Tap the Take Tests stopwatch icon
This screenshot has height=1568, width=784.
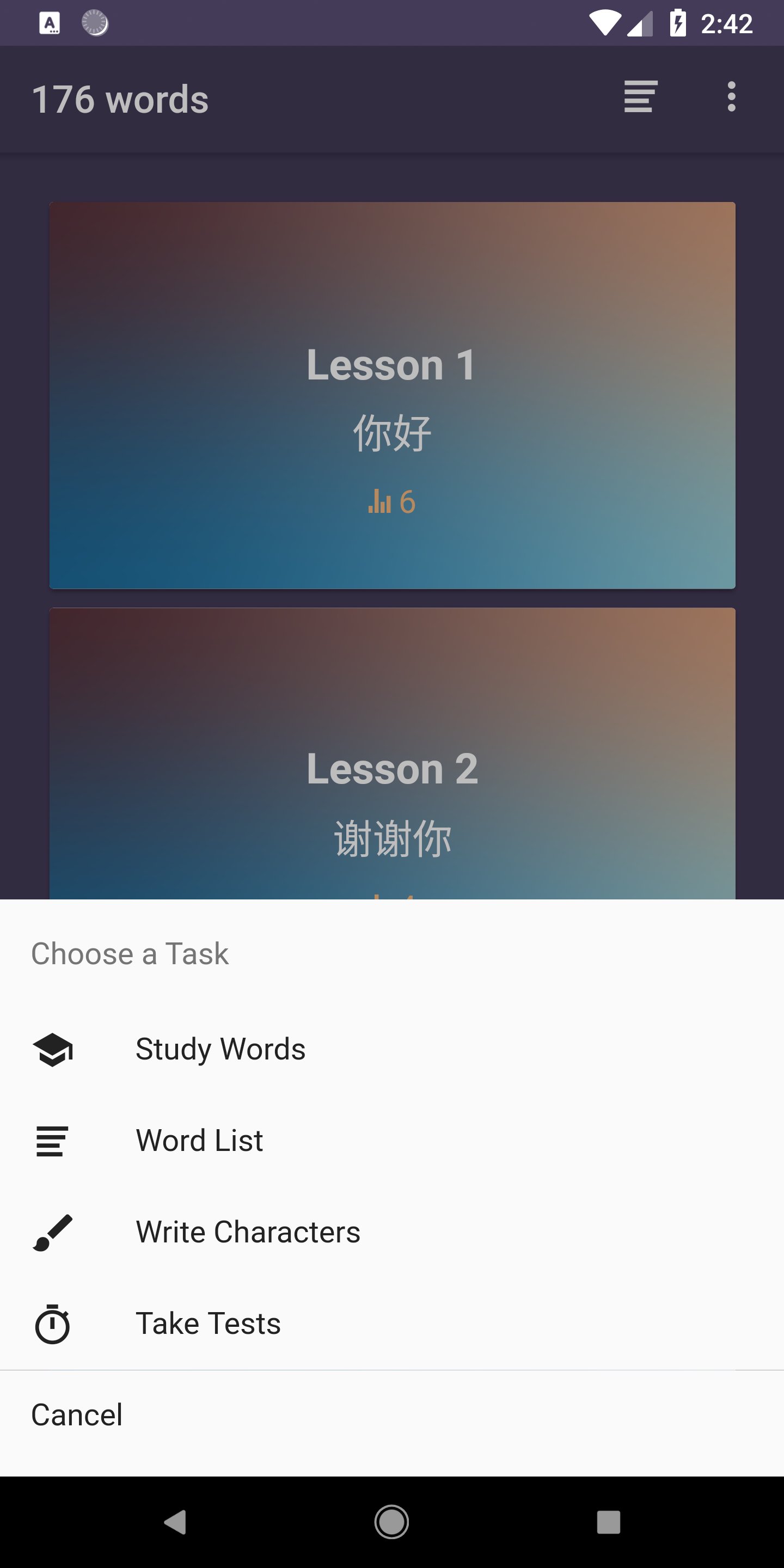[53, 1324]
